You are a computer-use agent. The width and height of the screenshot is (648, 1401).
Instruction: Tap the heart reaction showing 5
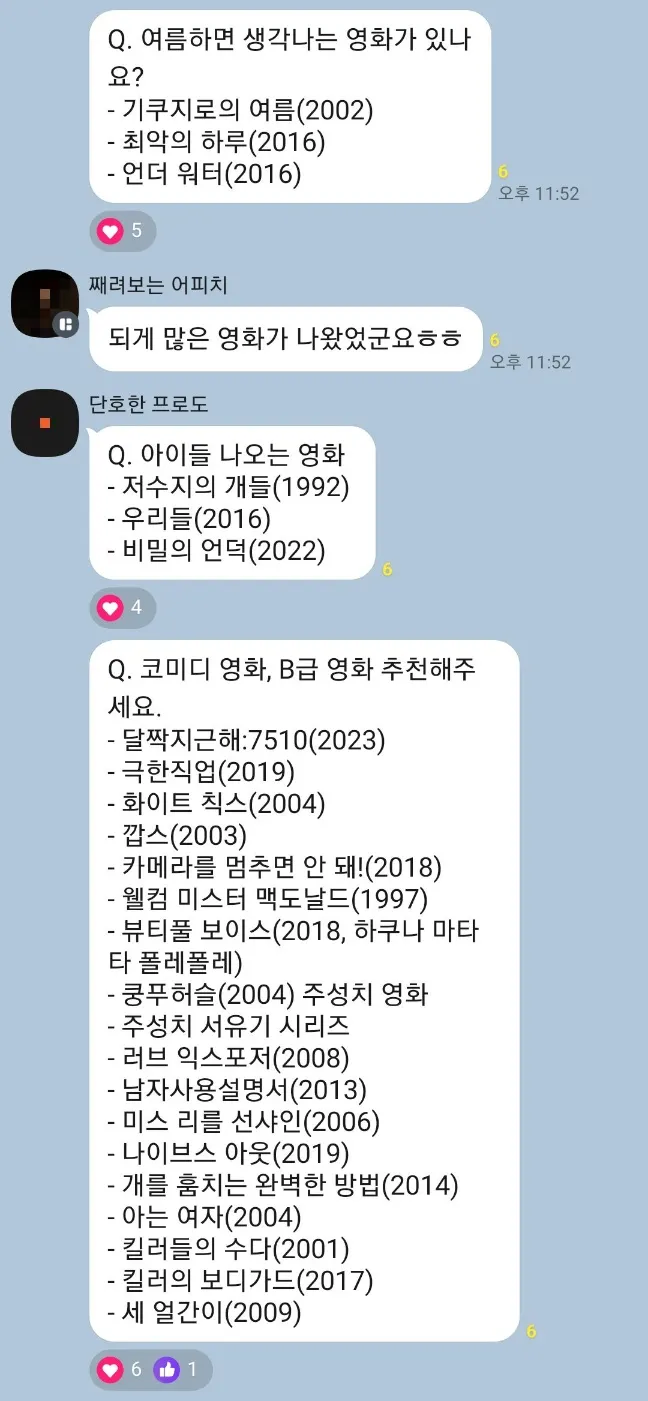coord(122,231)
